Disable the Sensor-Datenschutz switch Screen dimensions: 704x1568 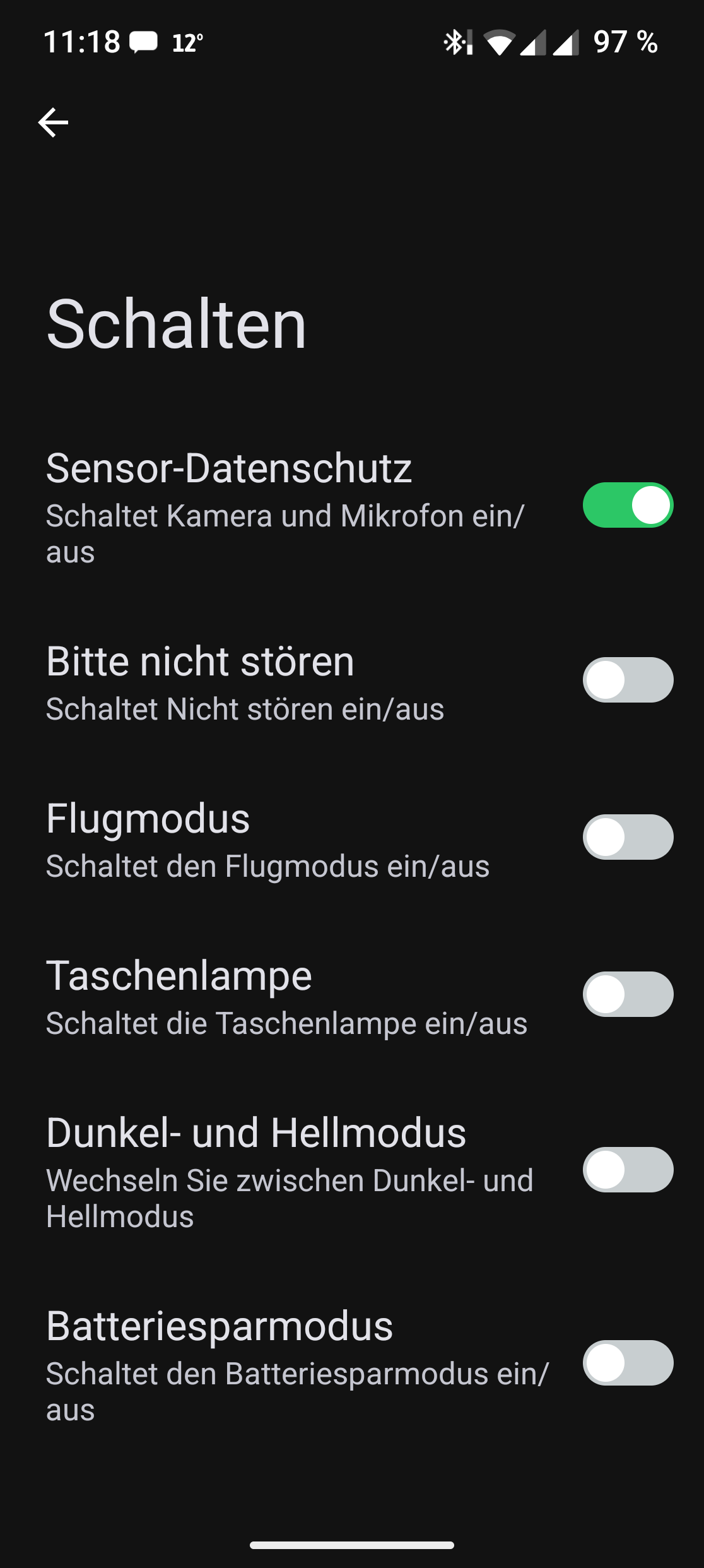[628, 505]
